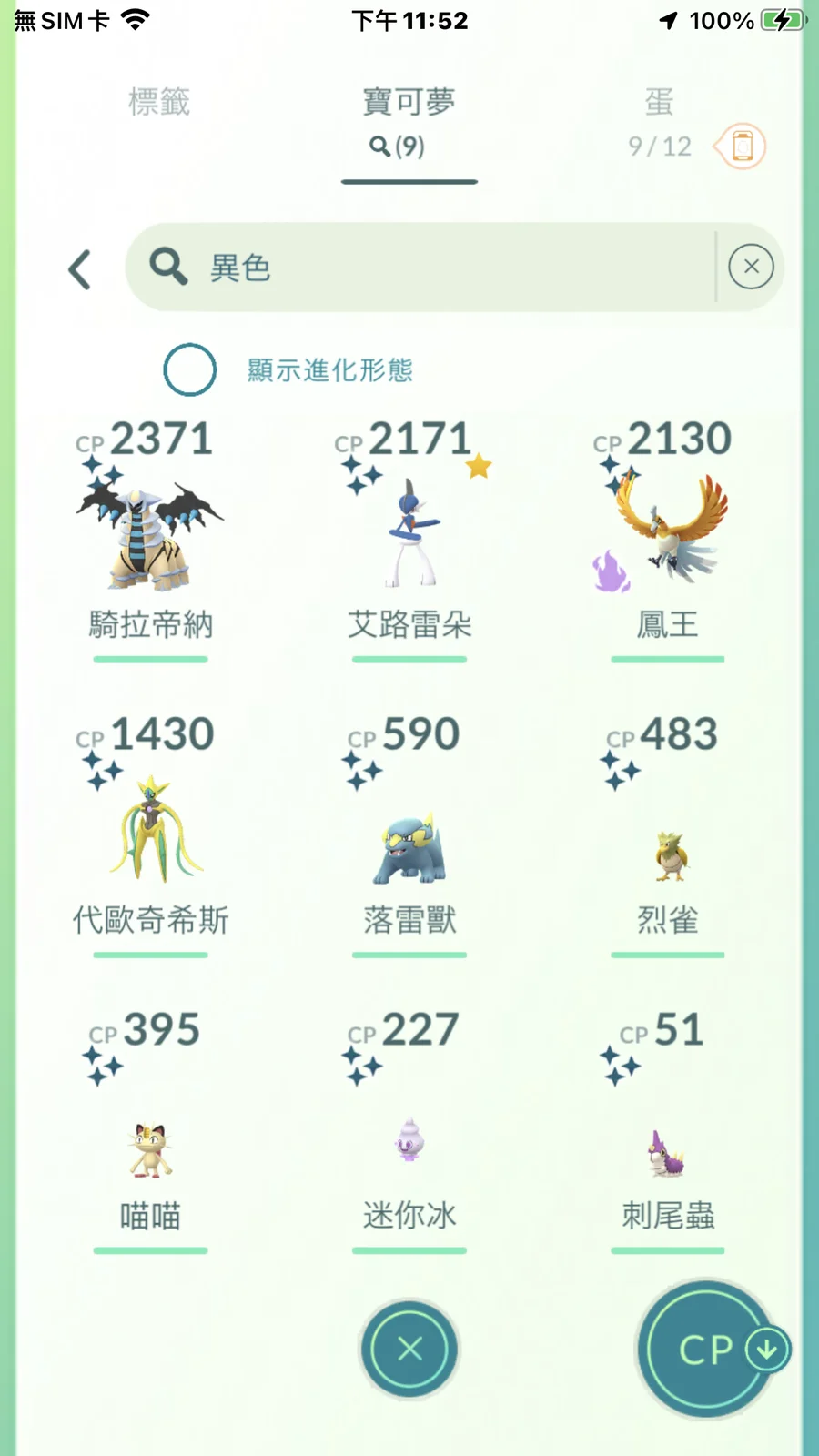Open 落雷獸 CP 590
The image size is (819, 1456).
tap(409, 846)
